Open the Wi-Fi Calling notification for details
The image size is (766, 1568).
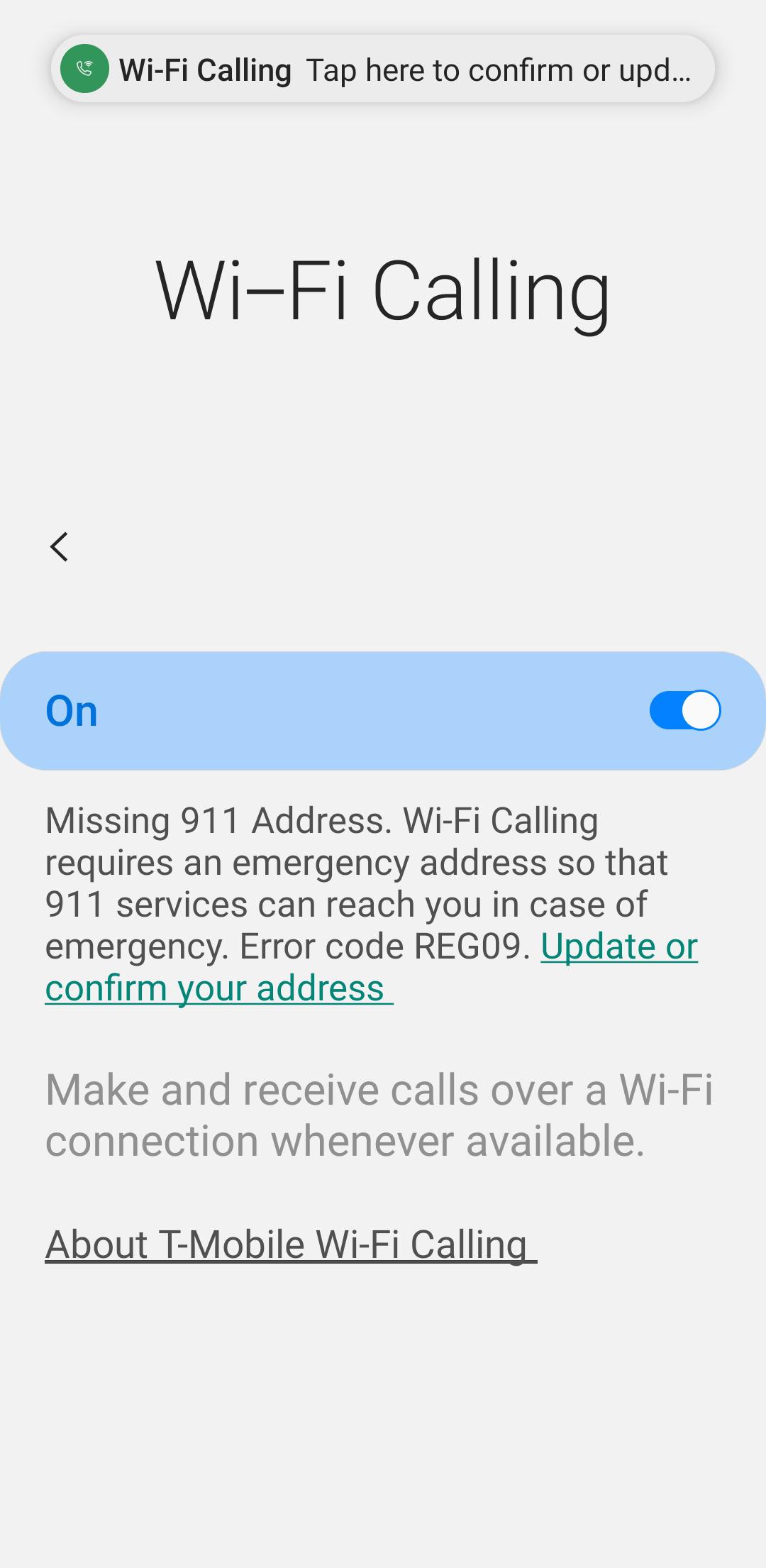click(x=383, y=69)
